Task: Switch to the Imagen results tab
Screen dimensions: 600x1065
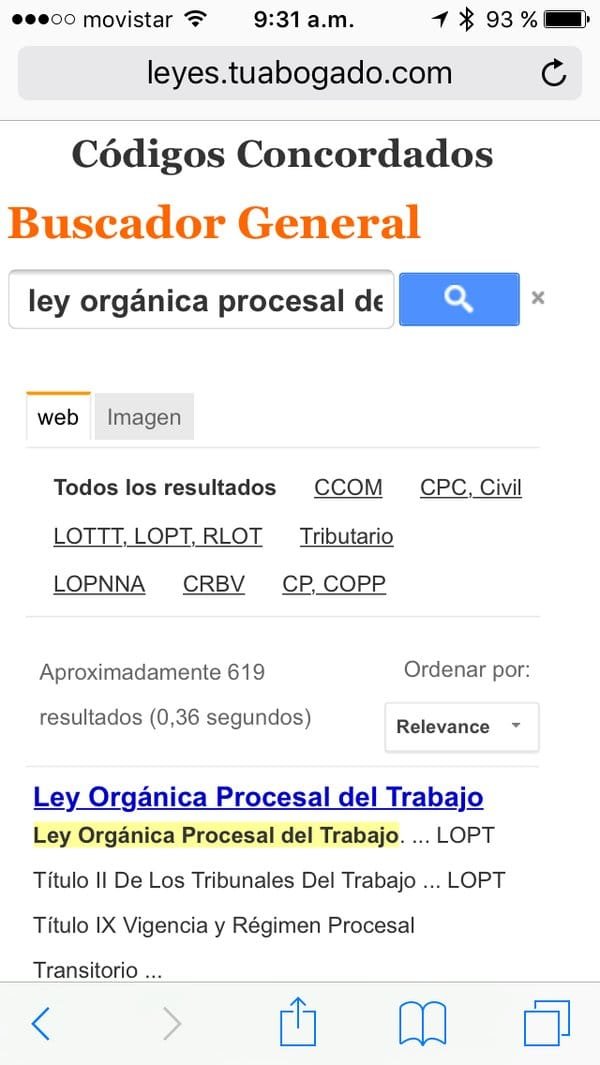Action: (x=144, y=417)
